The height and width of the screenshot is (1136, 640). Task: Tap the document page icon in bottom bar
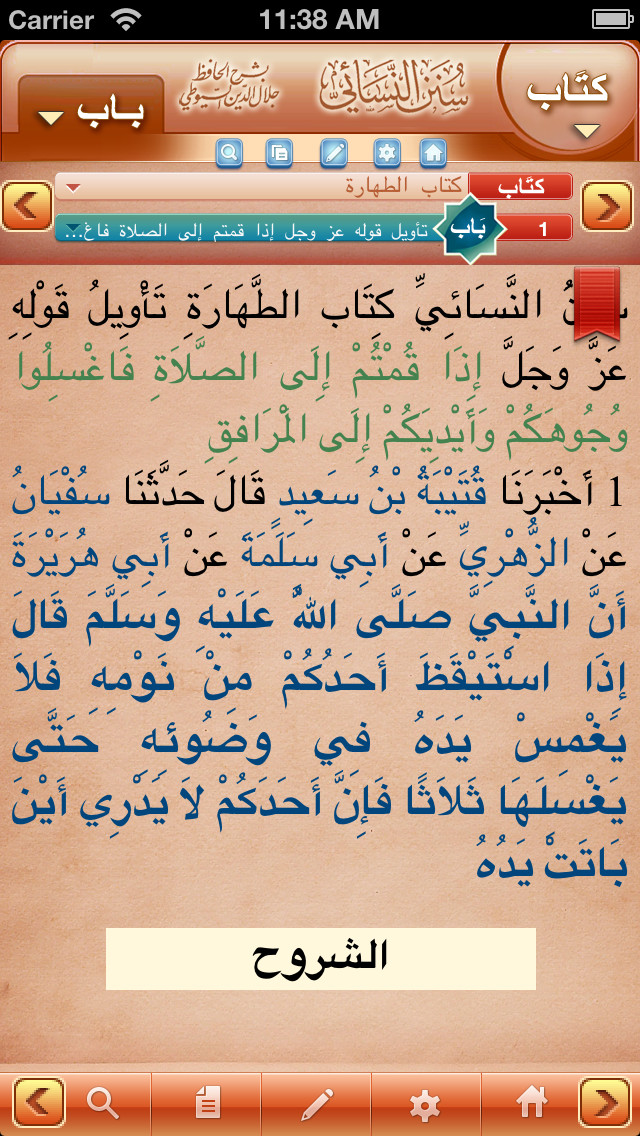pyautogui.click(x=206, y=1103)
